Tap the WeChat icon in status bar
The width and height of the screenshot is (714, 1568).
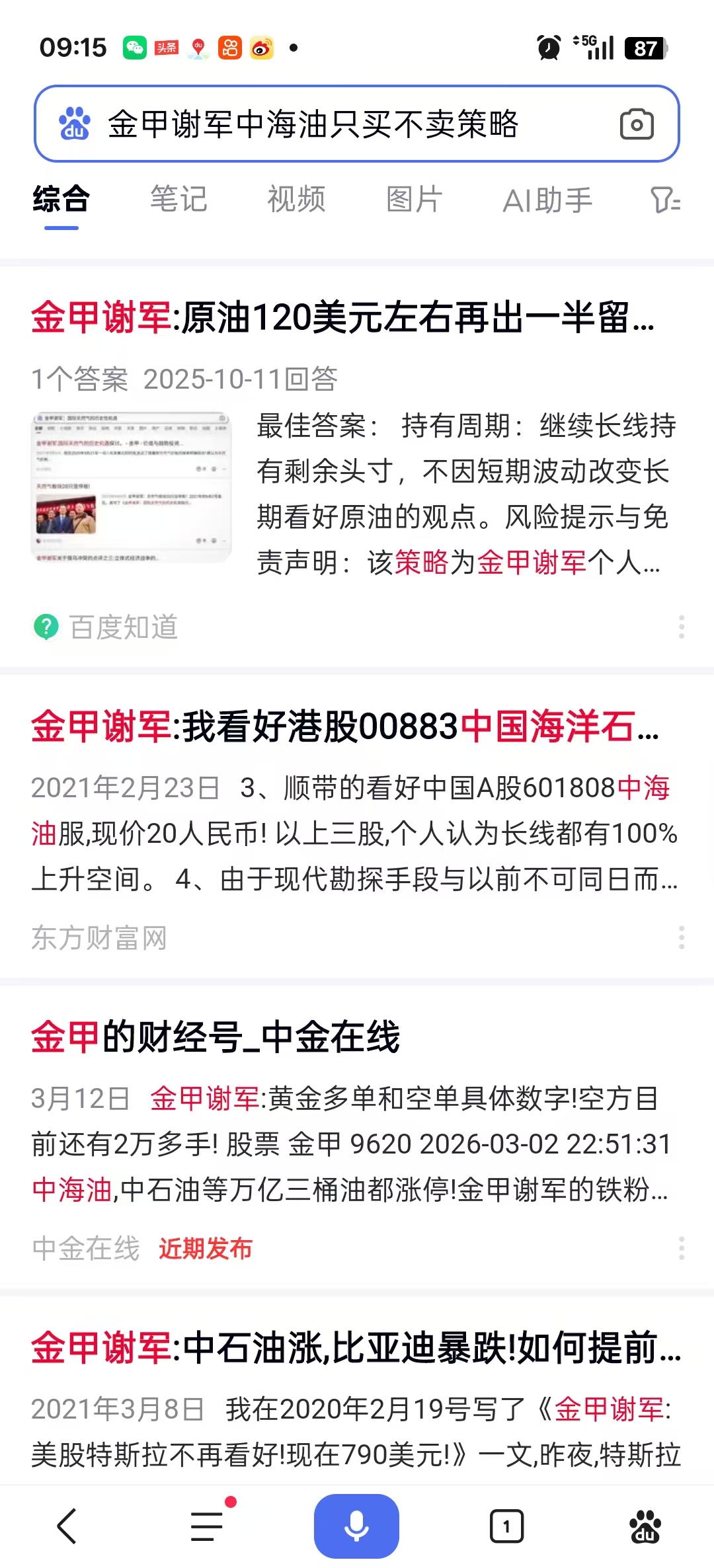click(134, 47)
